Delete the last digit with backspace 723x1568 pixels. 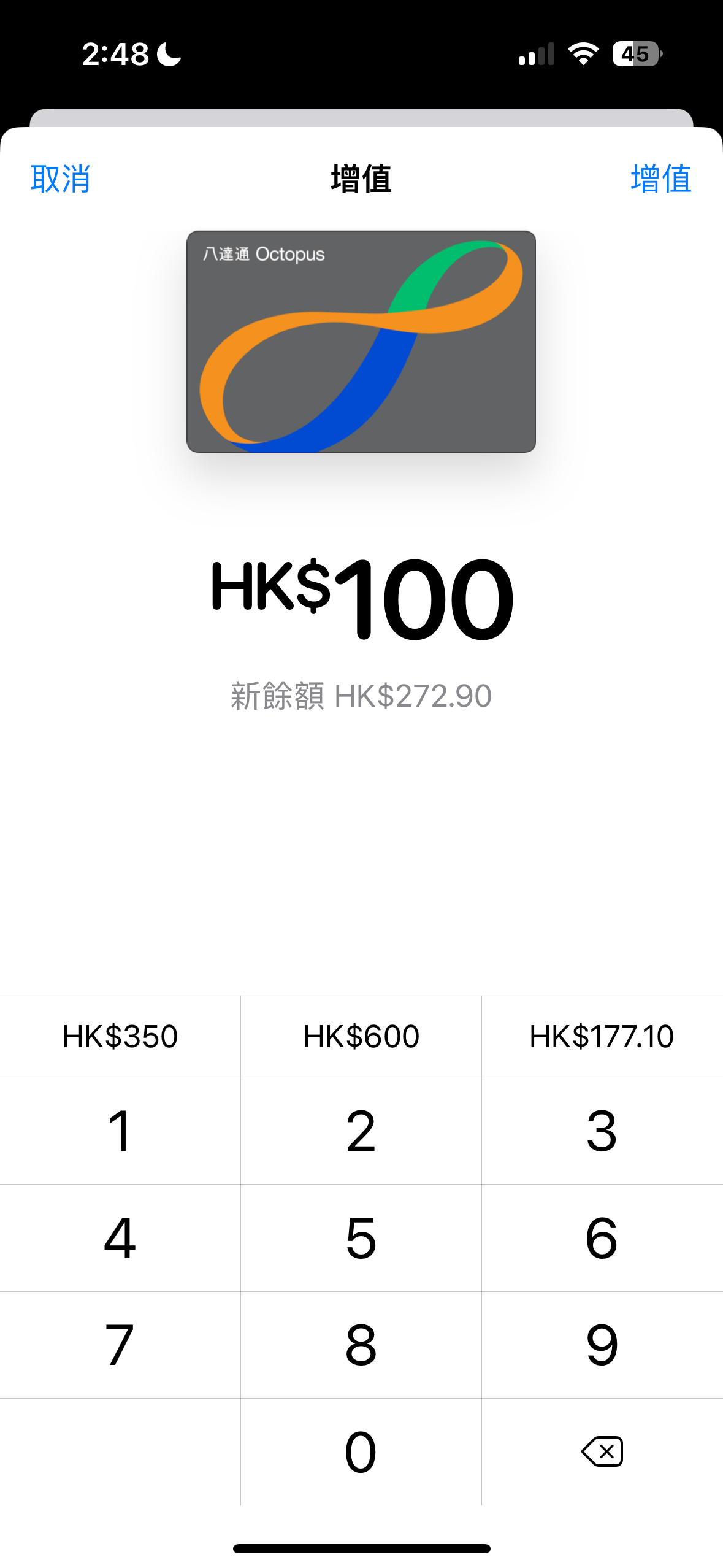point(602,1452)
